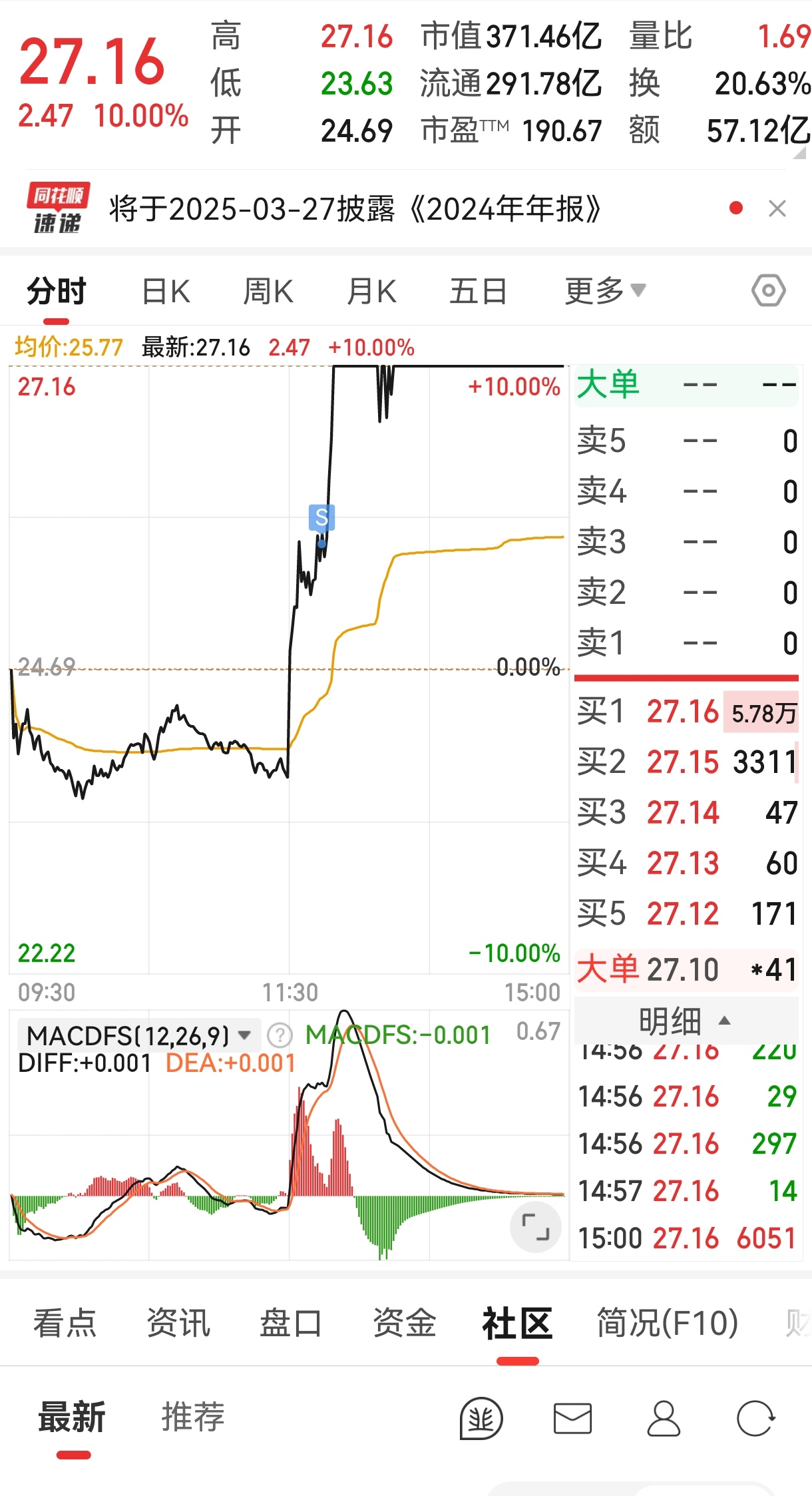This screenshot has height=1496, width=812.
Task: Open the messages envelope icon
Action: click(572, 1418)
